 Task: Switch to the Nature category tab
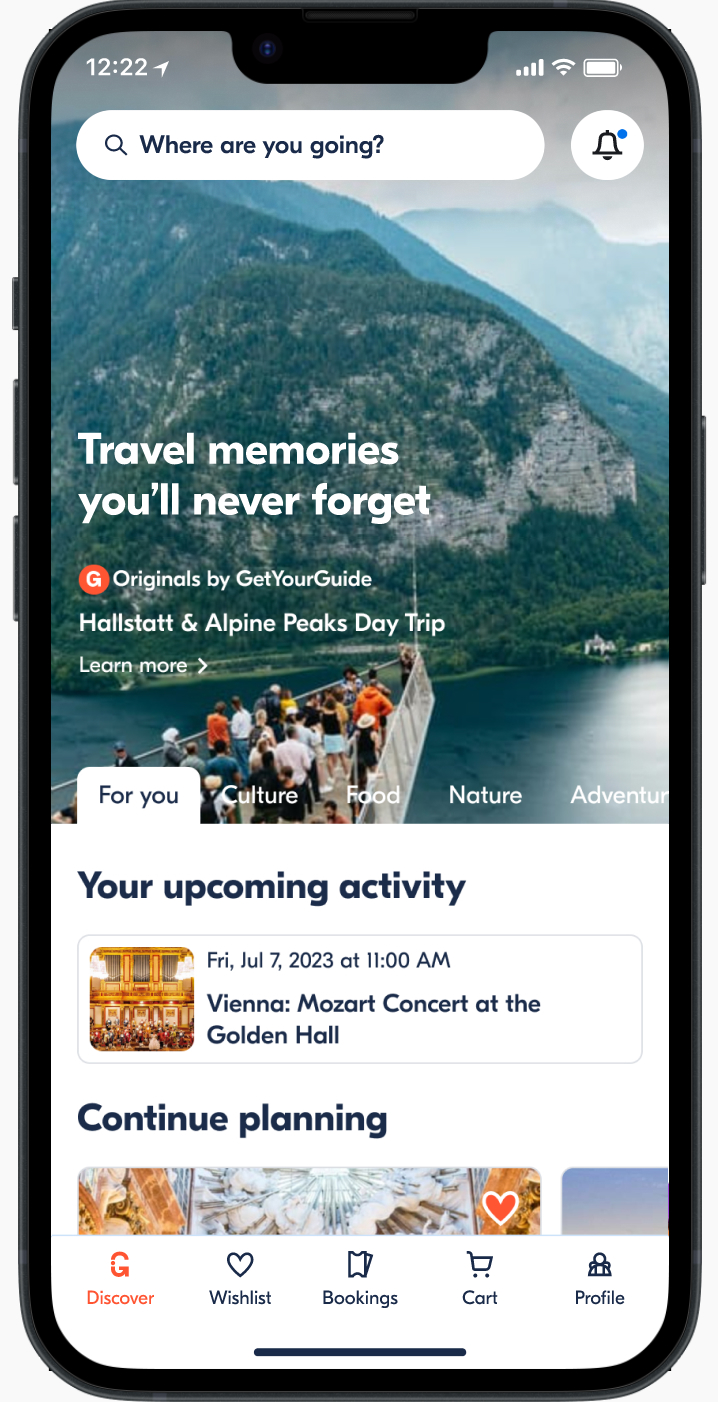(x=485, y=796)
